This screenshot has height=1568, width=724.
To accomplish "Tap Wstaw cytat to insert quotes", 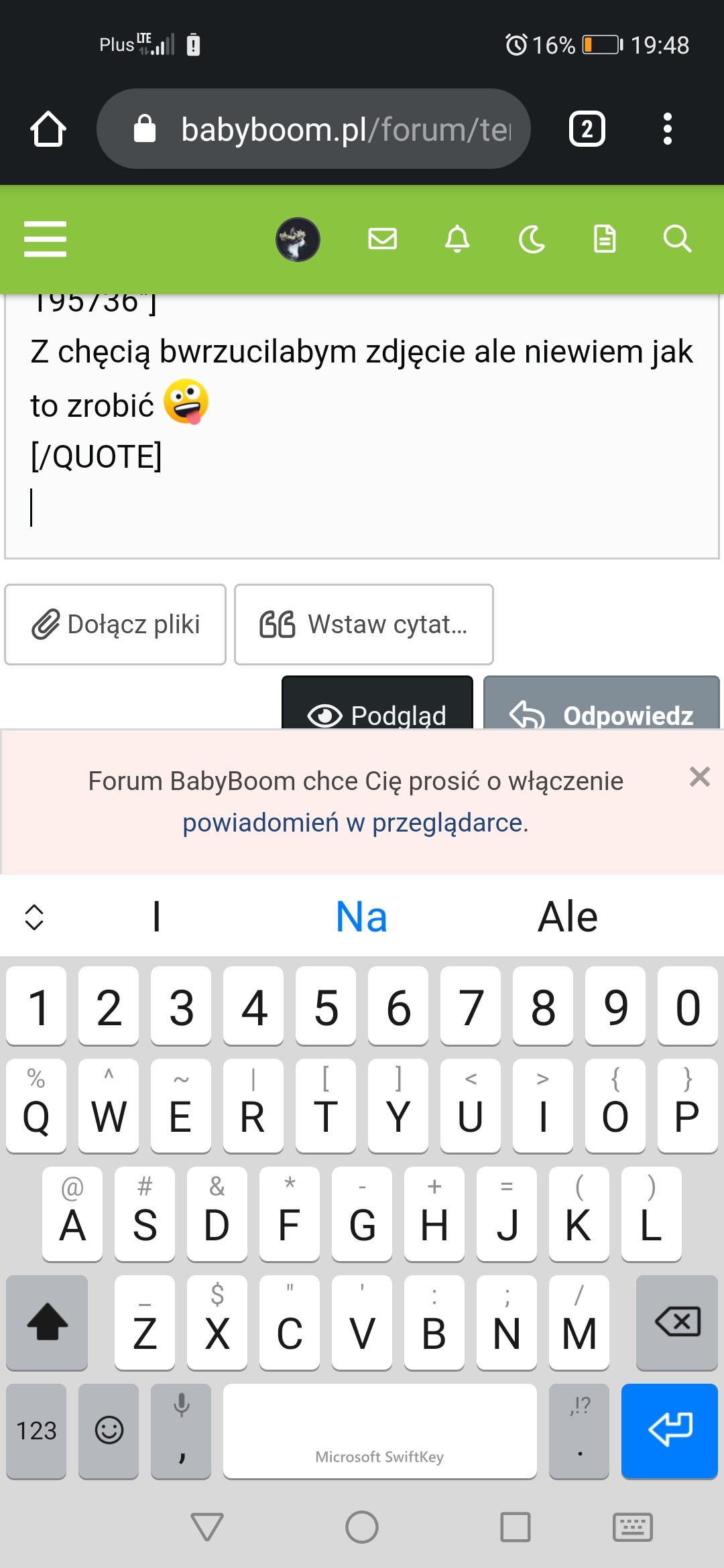I will [364, 625].
